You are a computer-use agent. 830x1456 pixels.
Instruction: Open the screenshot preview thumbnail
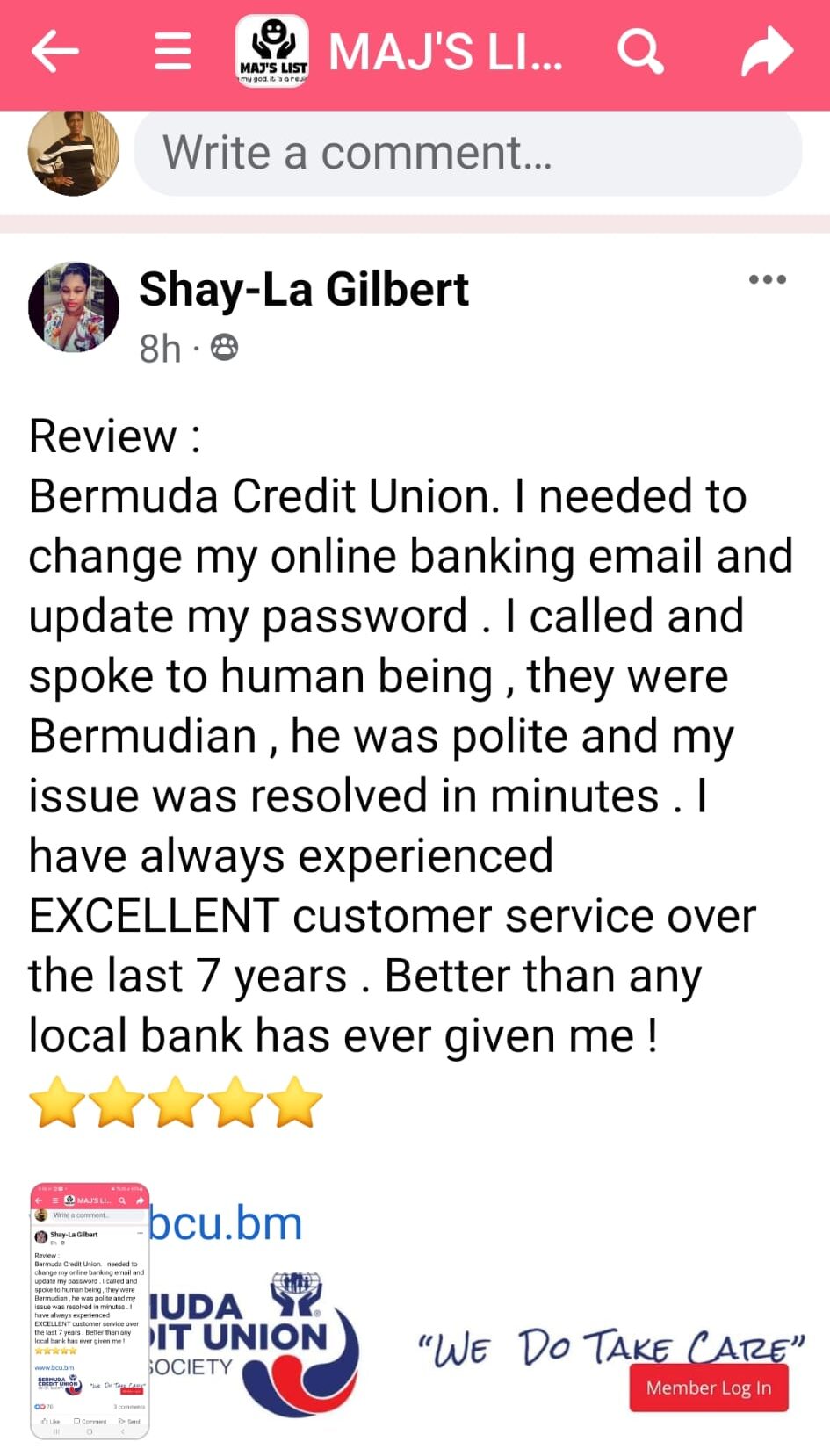(90, 1311)
